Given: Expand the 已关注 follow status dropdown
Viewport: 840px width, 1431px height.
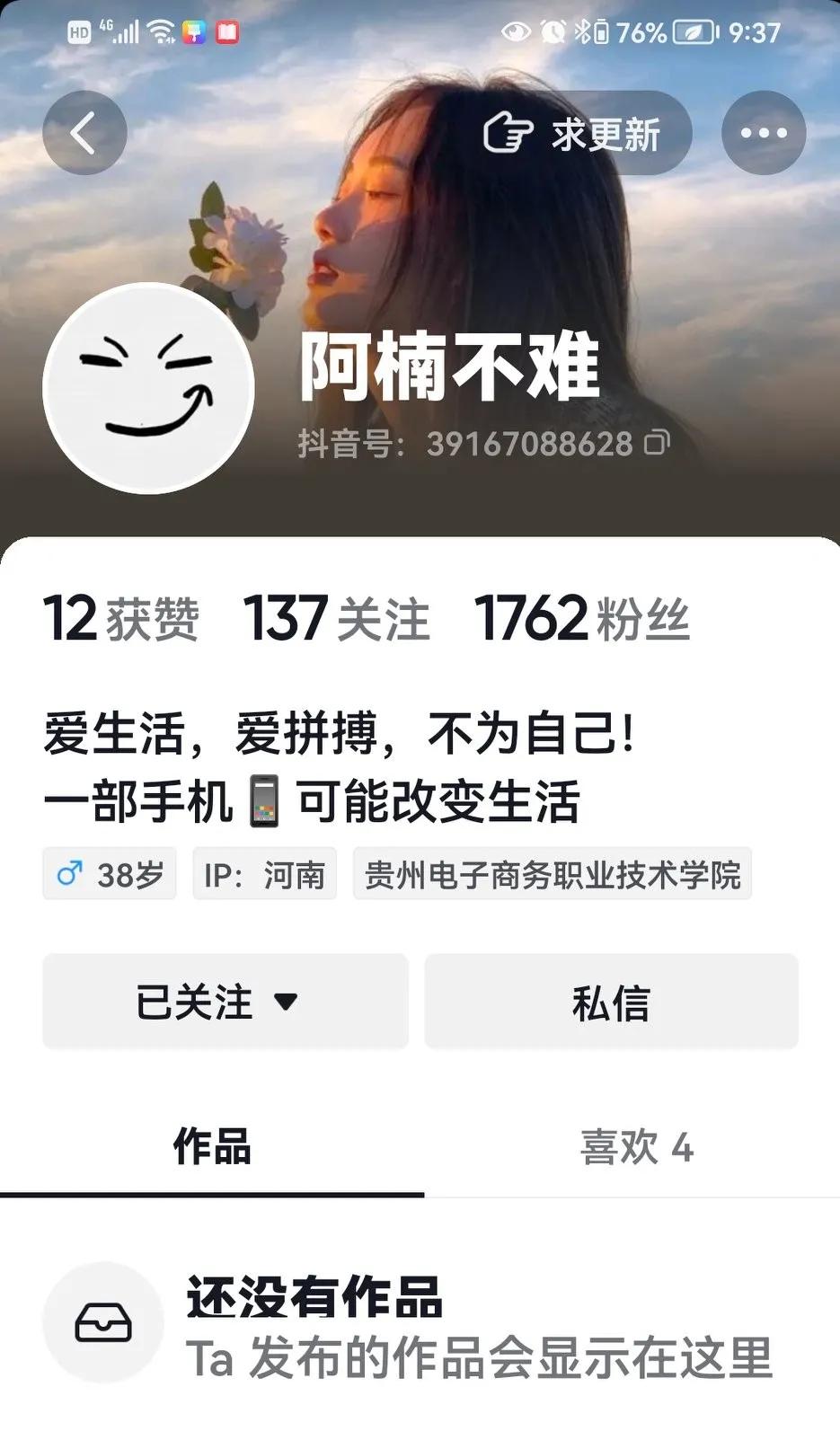Looking at the screenshot, I should [225, 1001].
